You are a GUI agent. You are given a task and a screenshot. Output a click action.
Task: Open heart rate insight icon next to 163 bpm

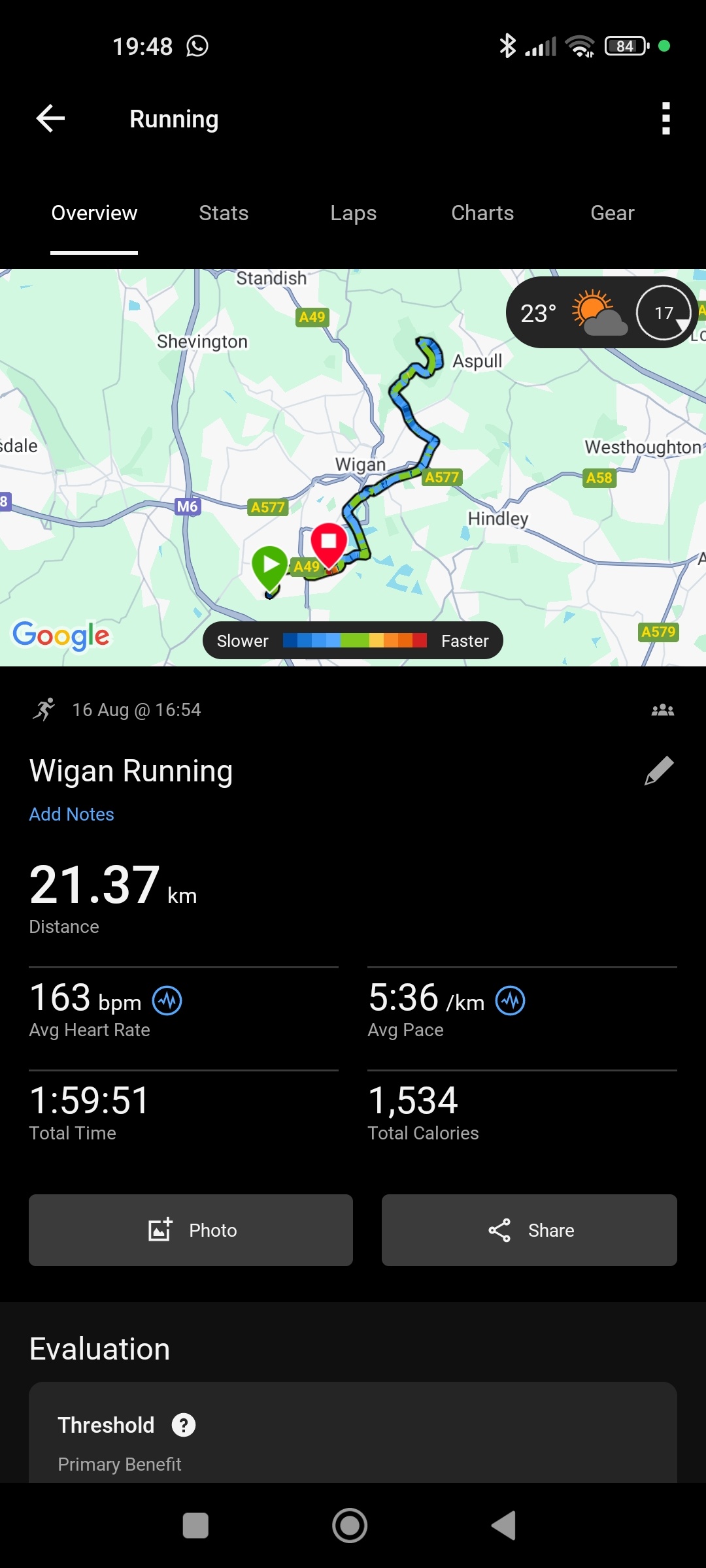(167, 1000)
